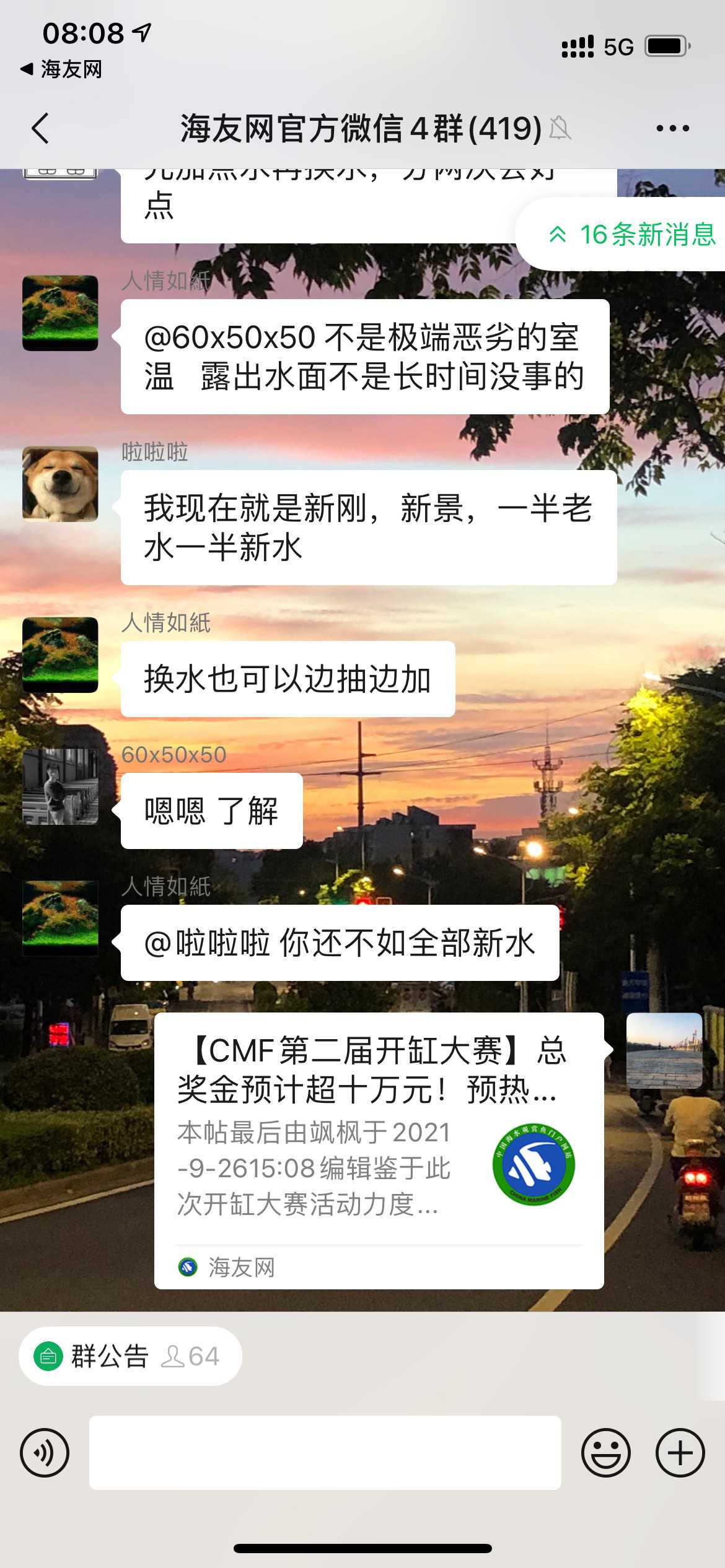
Task: Open my own avatar next to shared link
Action: 664,1050
